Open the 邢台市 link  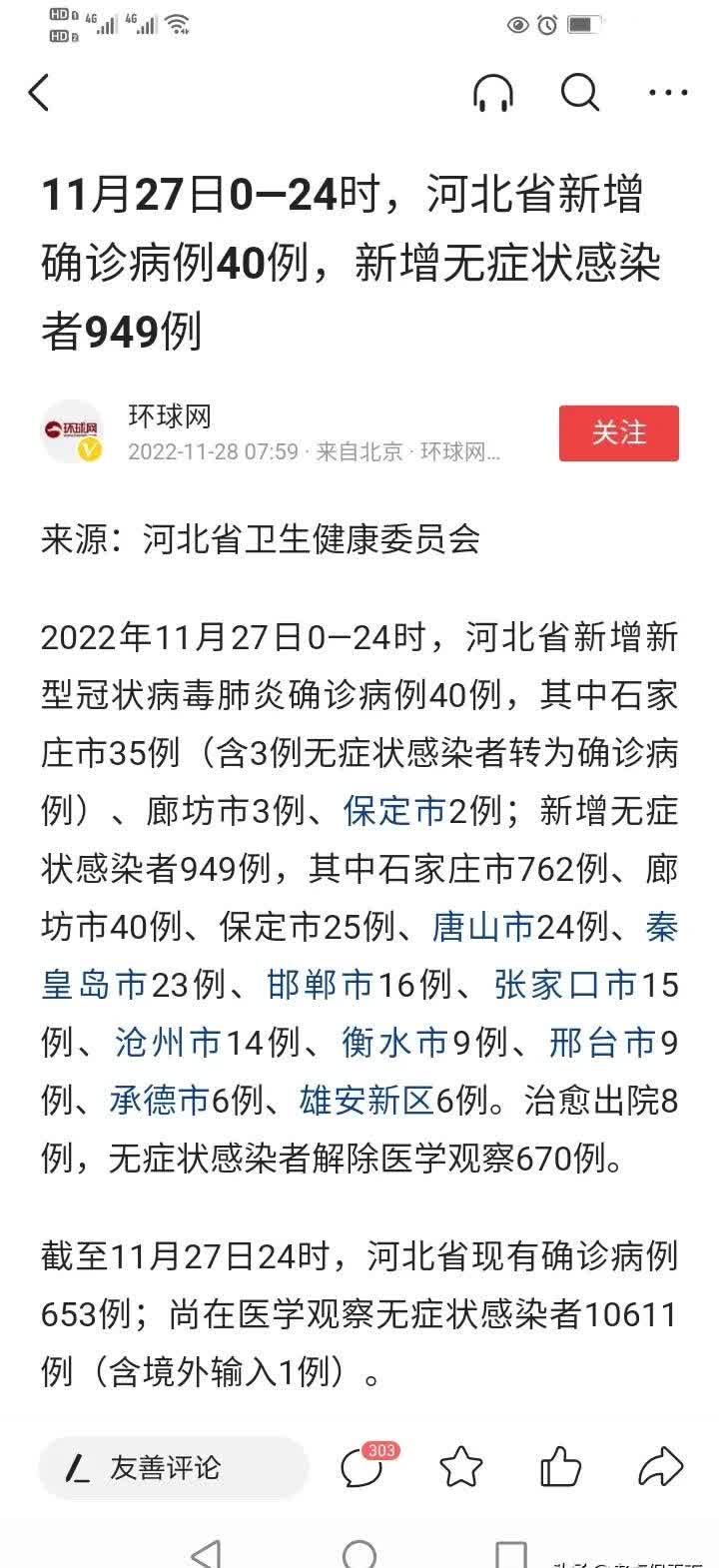coord(603,1044)
